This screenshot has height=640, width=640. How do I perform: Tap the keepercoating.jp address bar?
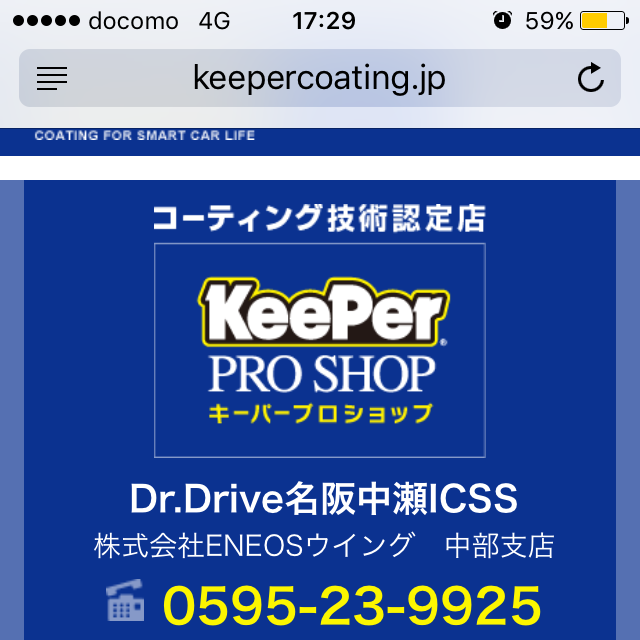pos(320,78)
